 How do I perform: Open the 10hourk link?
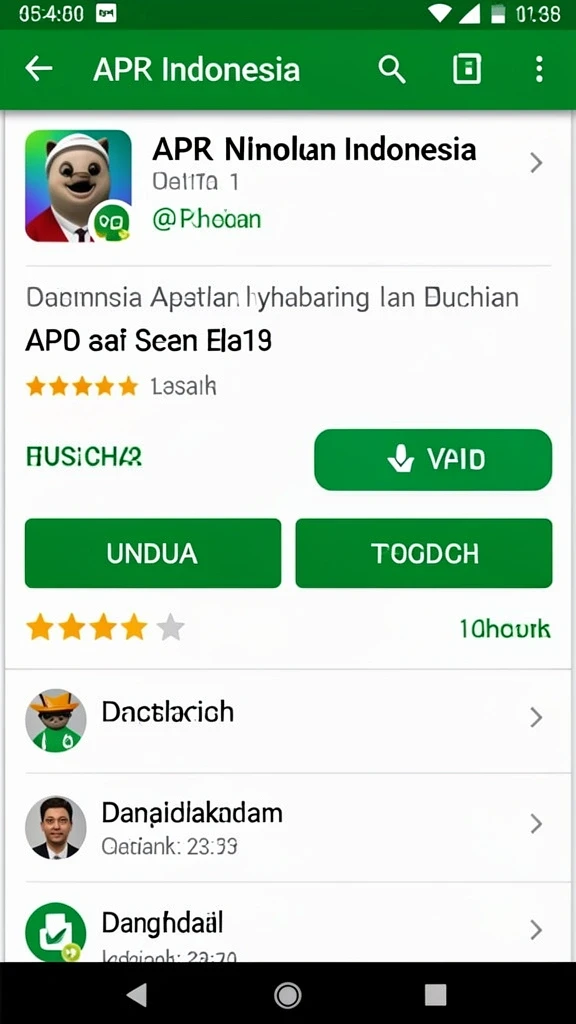[505, 629]
